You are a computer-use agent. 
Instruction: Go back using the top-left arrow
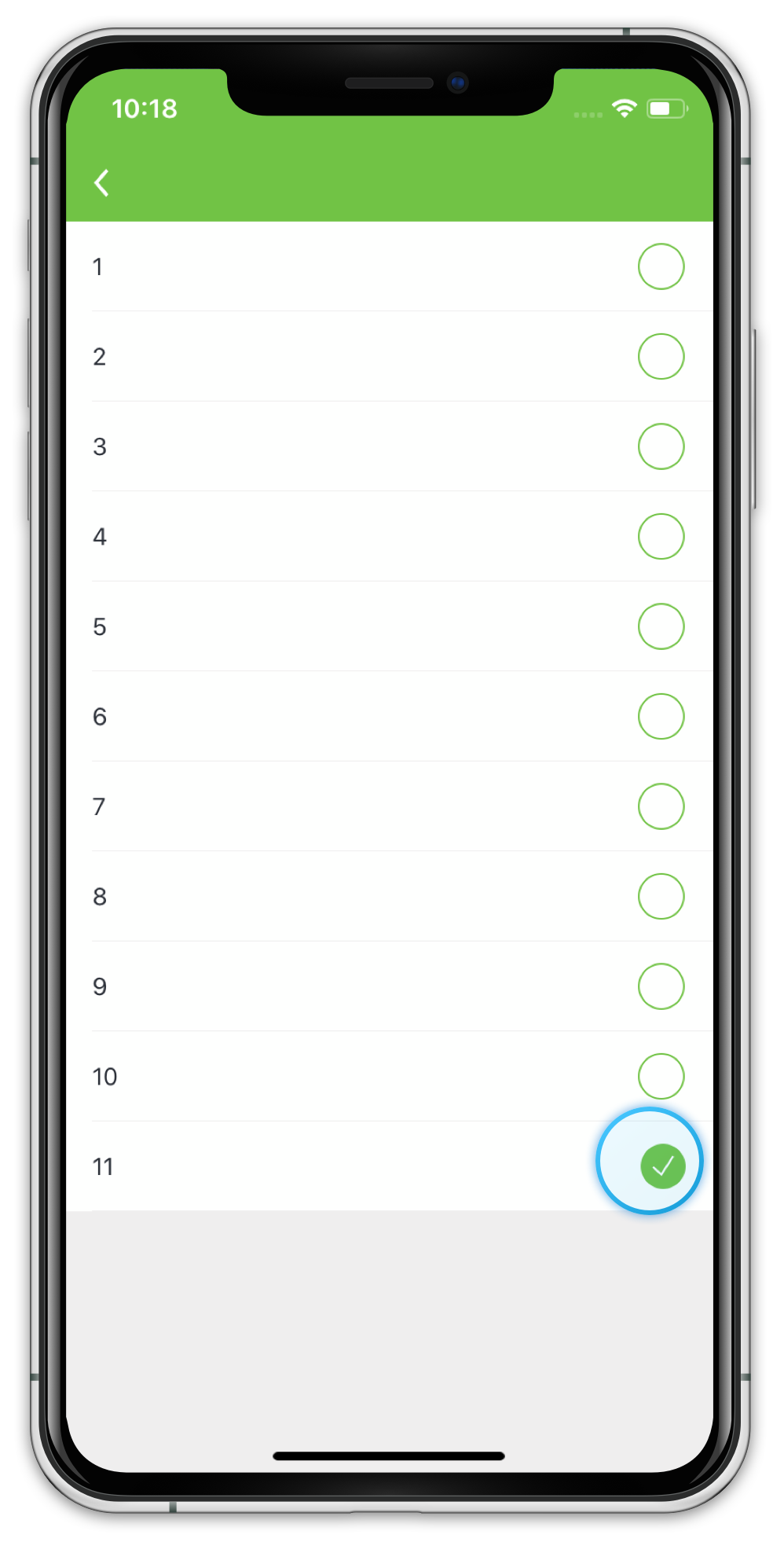tap(101, 183)
